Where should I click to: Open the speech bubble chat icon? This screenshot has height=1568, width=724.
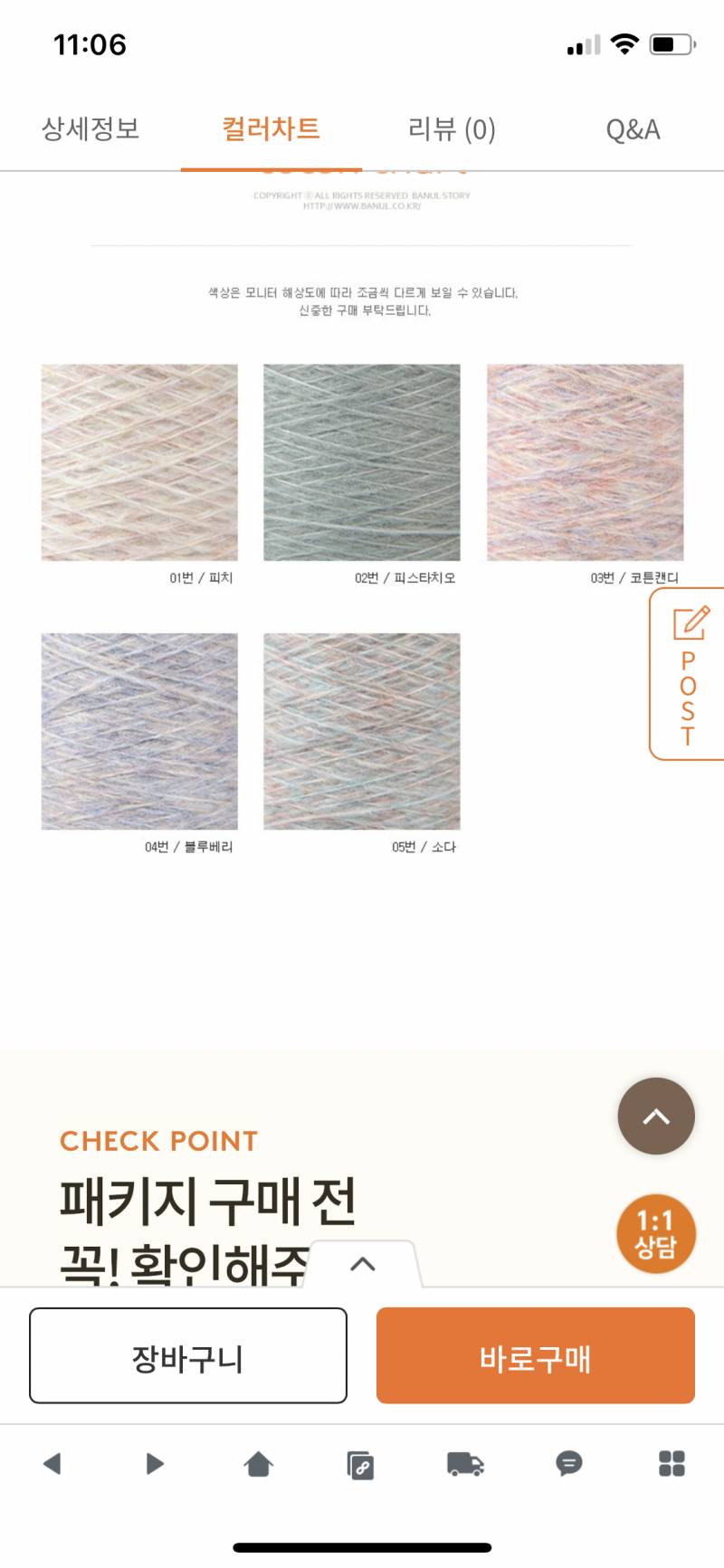click(568, 1463)
